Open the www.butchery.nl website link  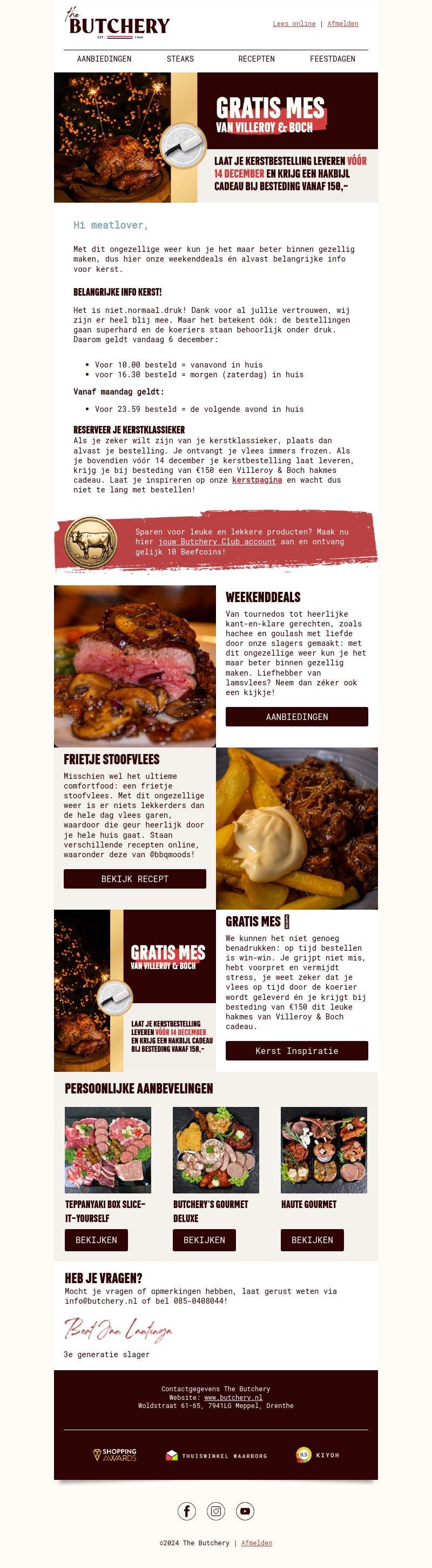pyautogui.click(x=233, y=1398)
